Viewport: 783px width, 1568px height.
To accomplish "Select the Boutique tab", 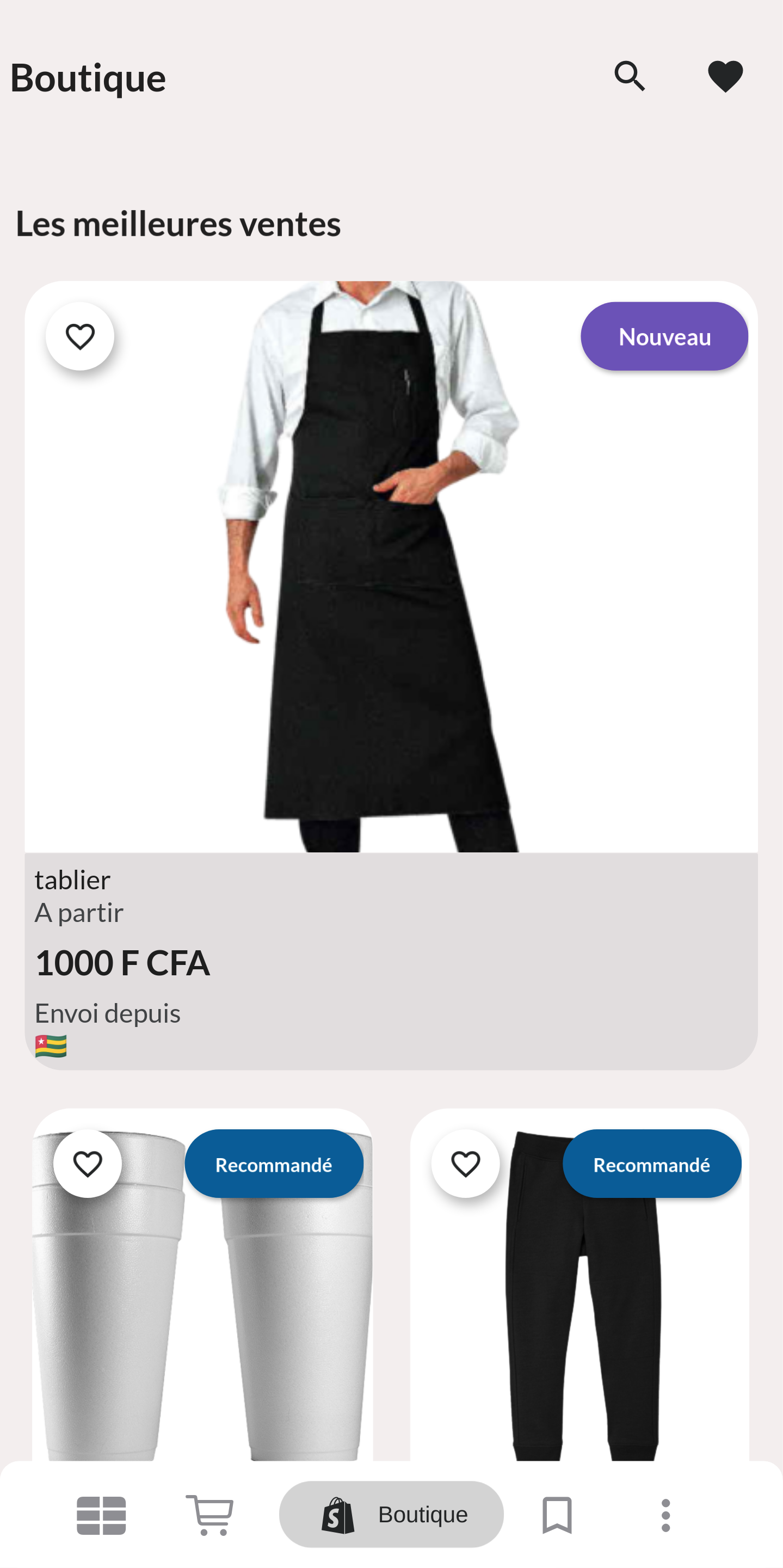I will pyautogui.click(x=391, y=1515).
